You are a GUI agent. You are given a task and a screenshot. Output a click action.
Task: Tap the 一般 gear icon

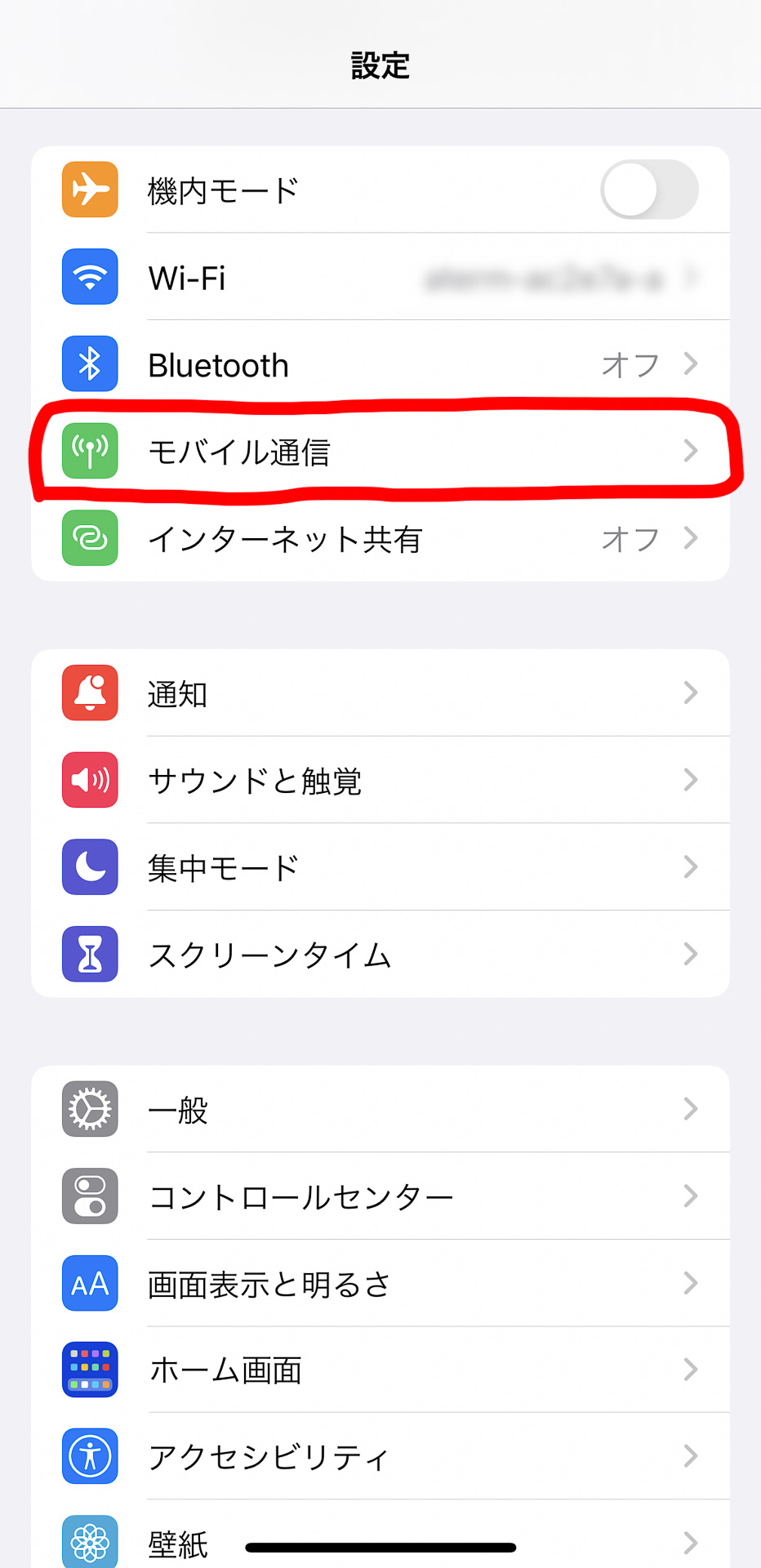[90, 1109]
